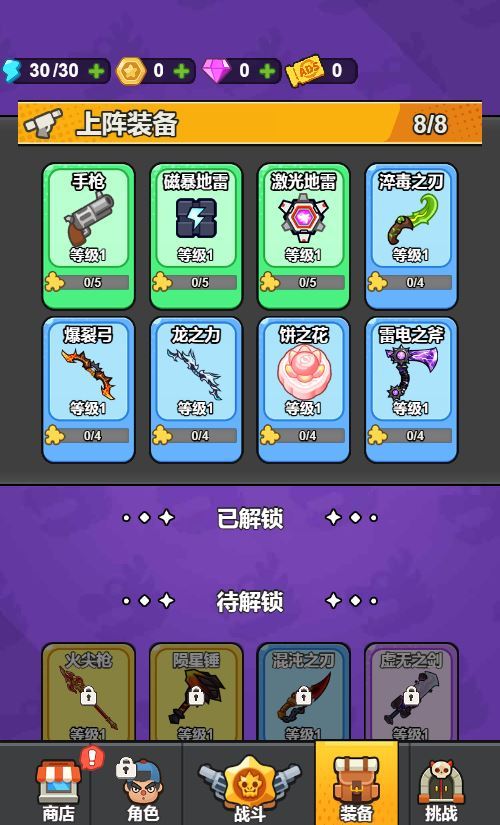Tap the 装备 equipment tab
Screen dimensions: 500x825
(x=356, y=784)
